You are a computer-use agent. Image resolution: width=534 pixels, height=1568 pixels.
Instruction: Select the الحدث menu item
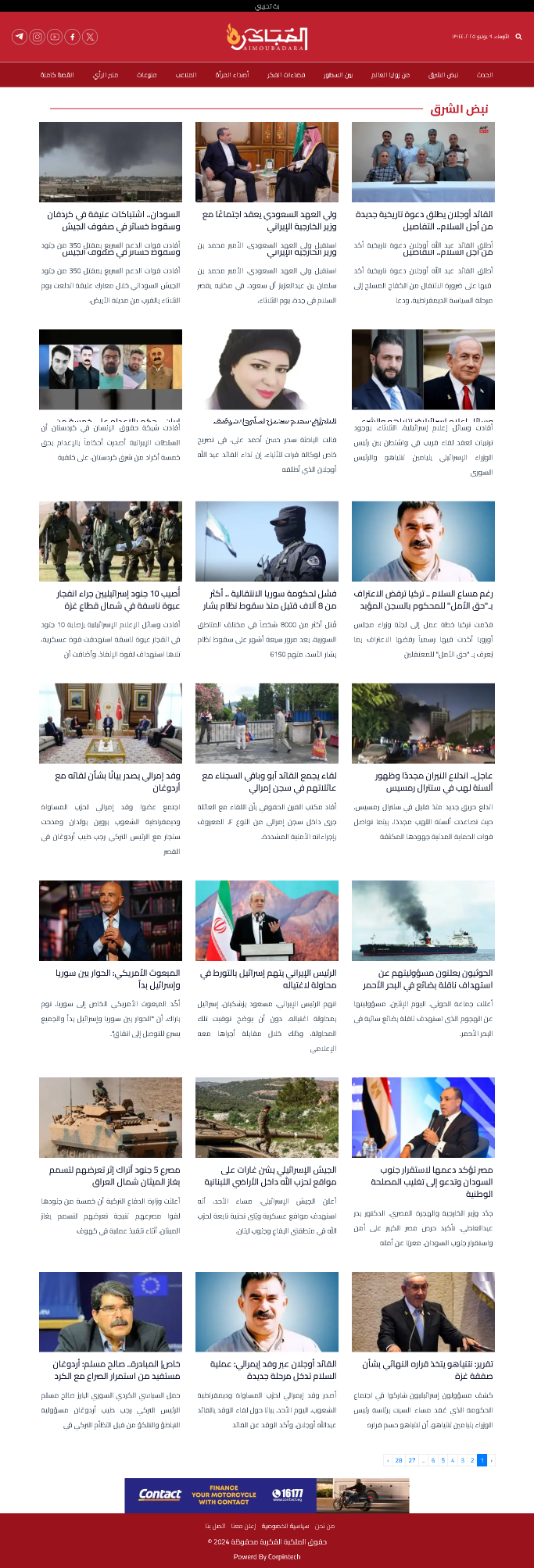tap(485, 75)
